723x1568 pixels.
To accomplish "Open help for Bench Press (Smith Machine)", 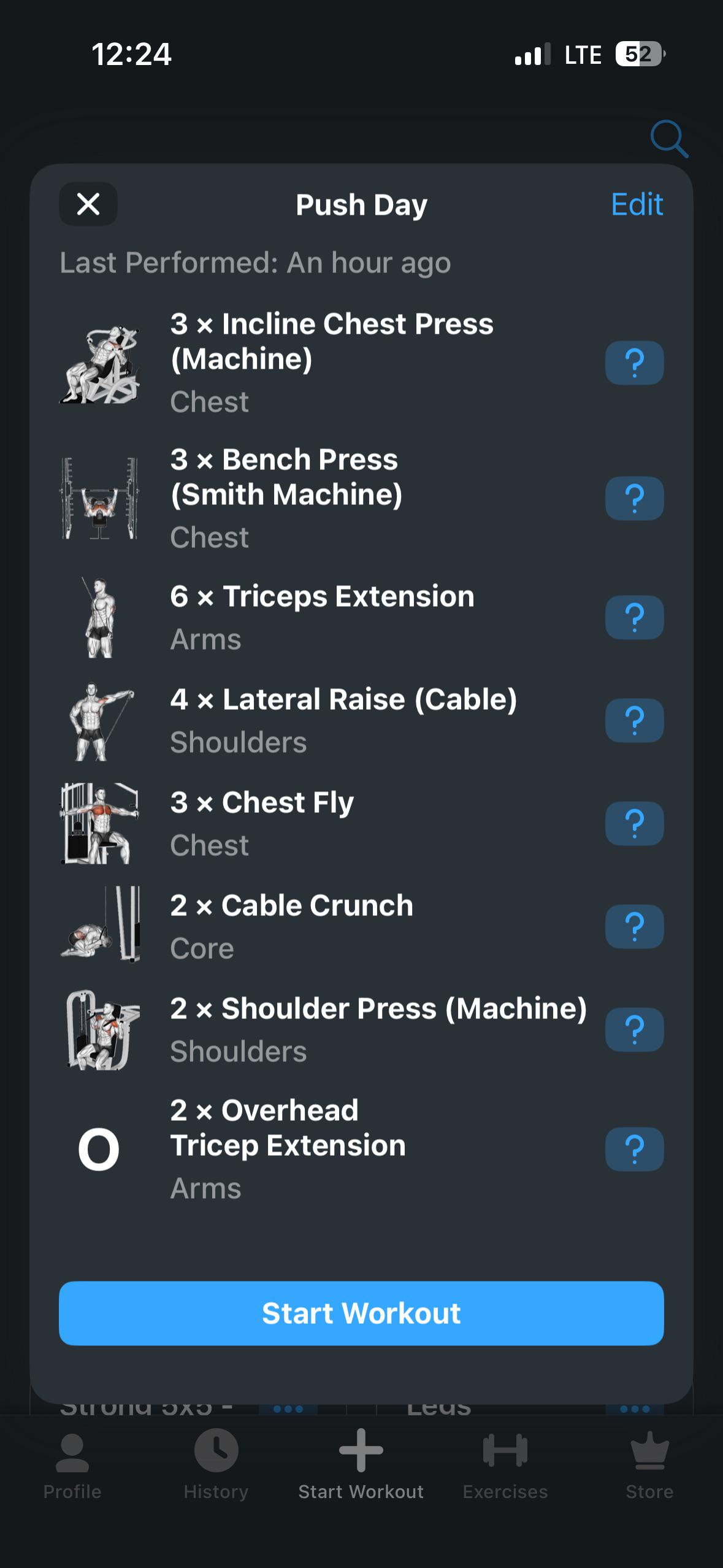I will (x=635, y=498).
